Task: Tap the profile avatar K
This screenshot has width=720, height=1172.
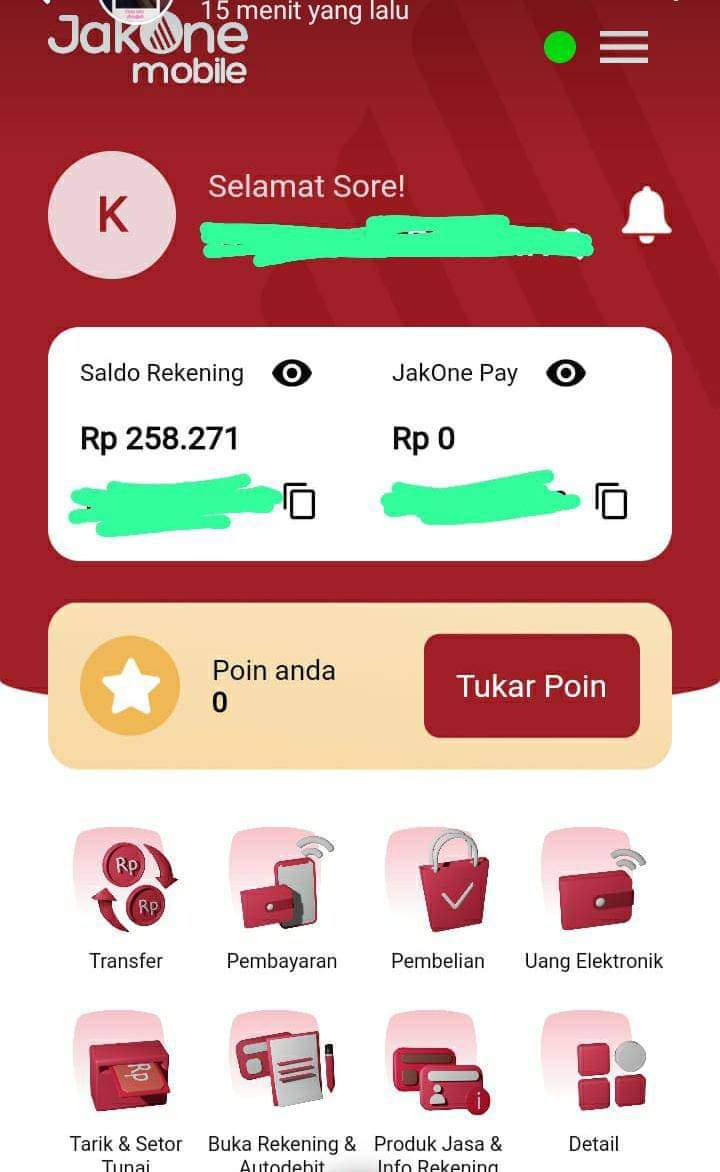Action: point(112,215)
